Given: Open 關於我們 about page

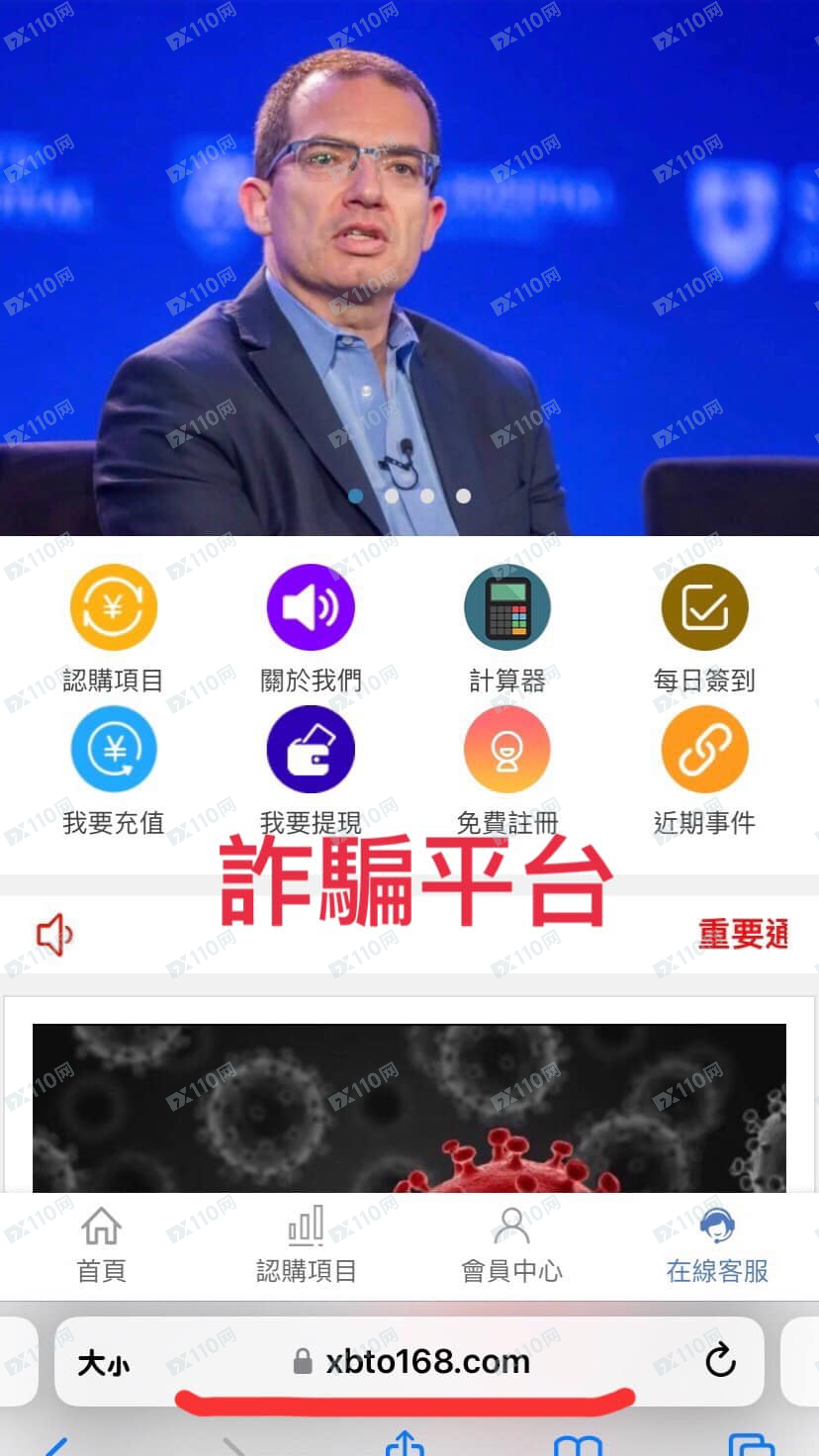Looking at the screenshot, I should coord(311,607).
